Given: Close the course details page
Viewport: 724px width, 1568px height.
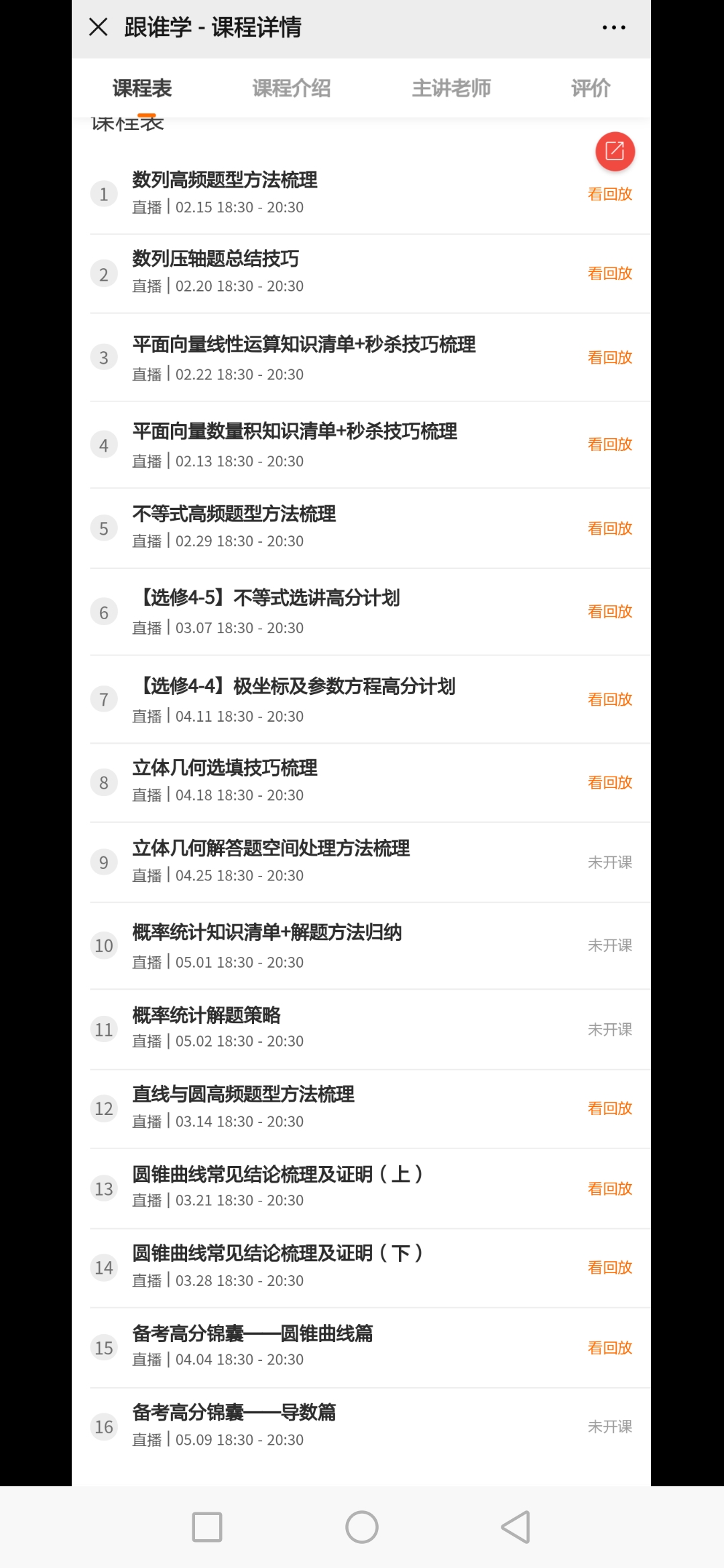Looking at the screenshot, I should pos(99,27).
